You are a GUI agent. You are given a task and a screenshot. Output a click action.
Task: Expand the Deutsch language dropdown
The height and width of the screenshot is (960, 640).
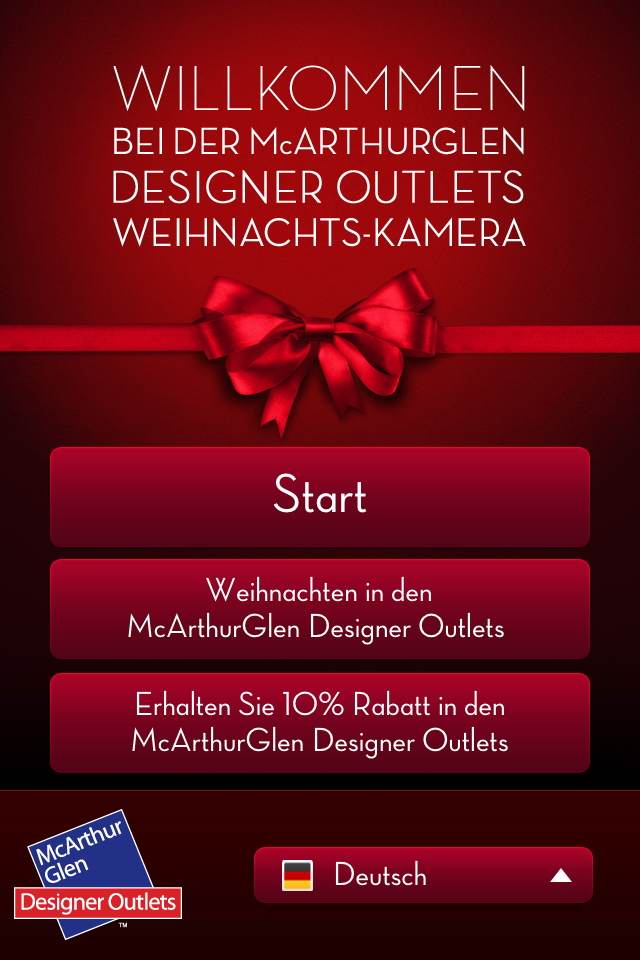point(423,875)
